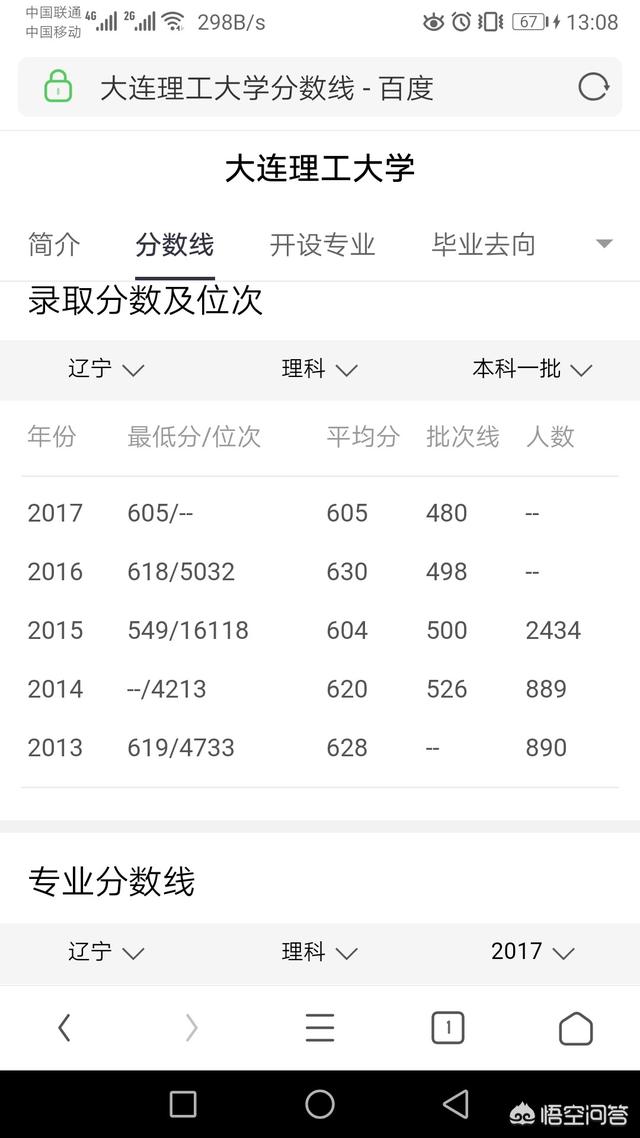
Task: Tap the system home circle button
Action: pyautogui.click(x=320, y=1104)
